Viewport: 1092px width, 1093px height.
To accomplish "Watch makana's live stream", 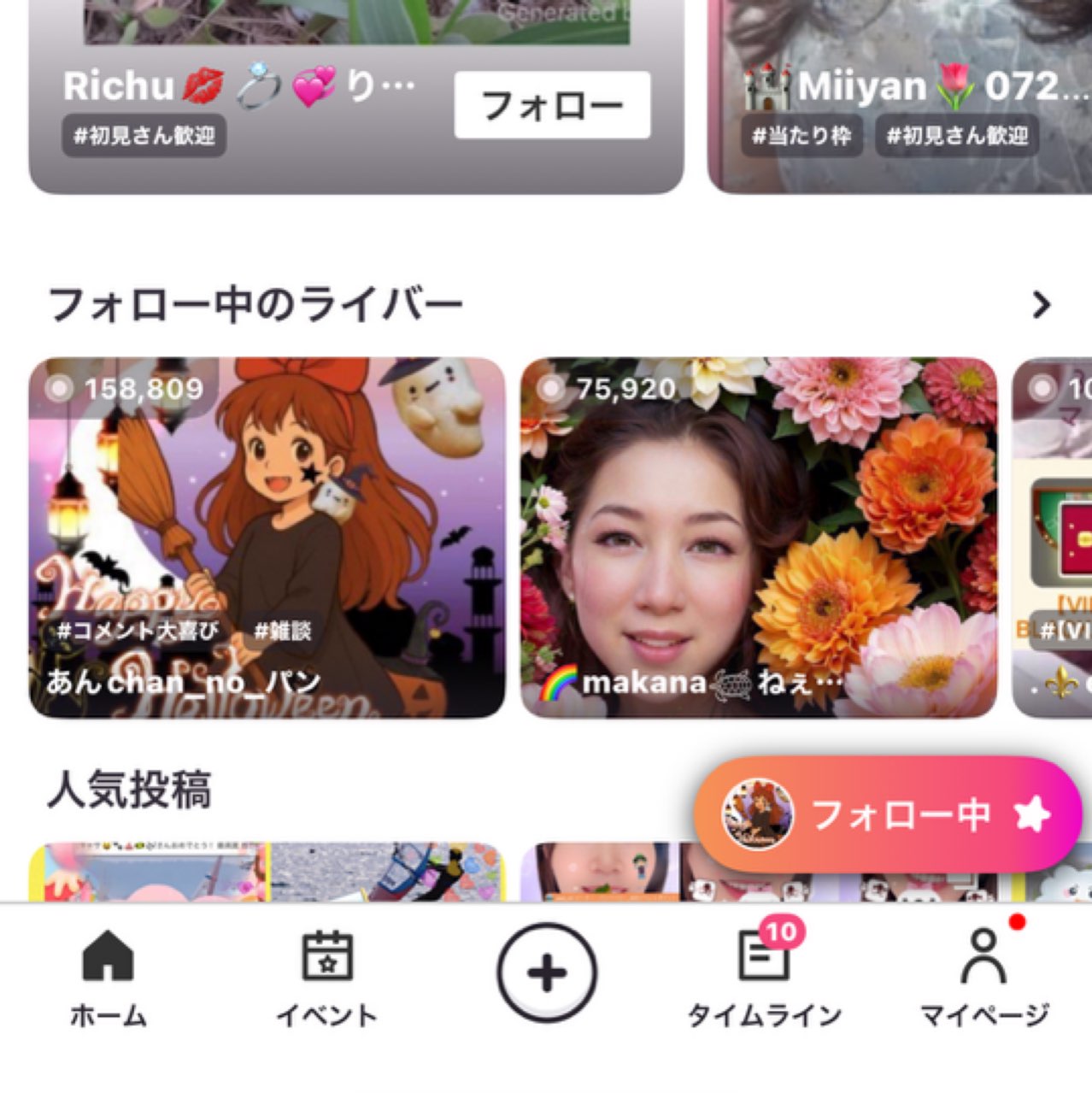I will (759, 537).
